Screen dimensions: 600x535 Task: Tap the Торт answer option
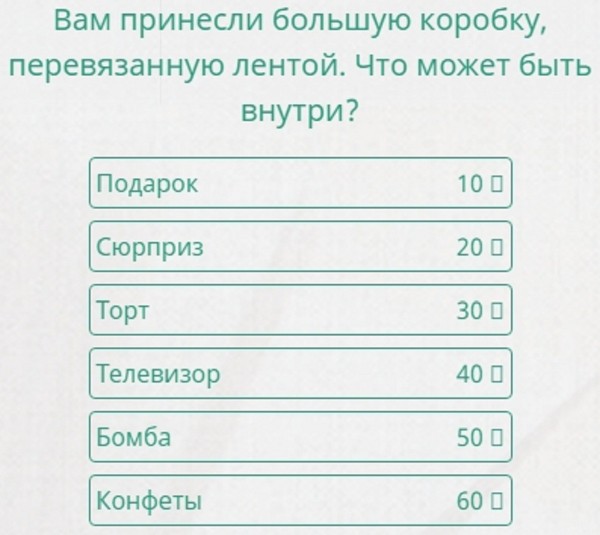pyautogui.click(x=300, y=310)
